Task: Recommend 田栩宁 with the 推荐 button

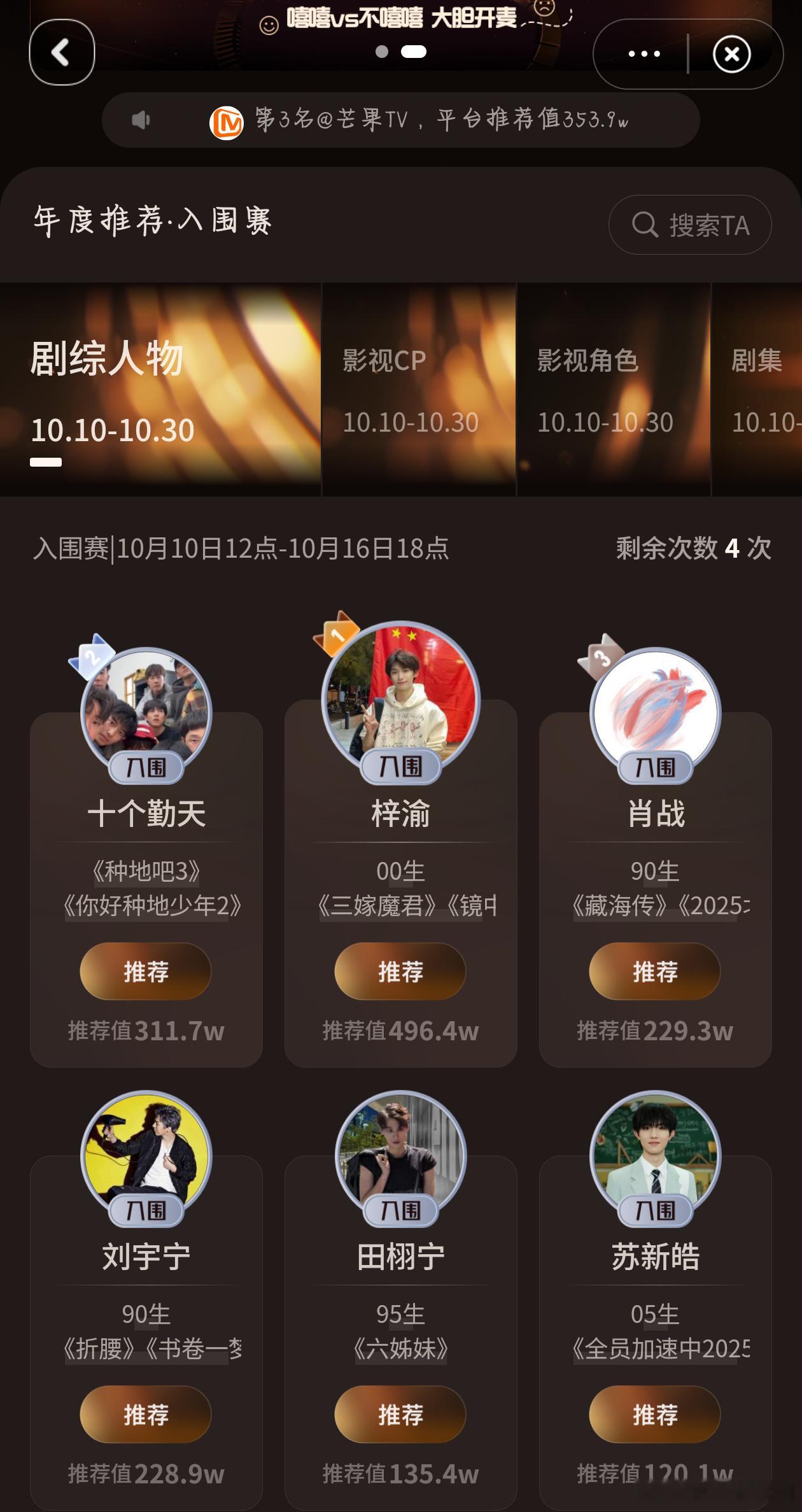Action: 400,1415
